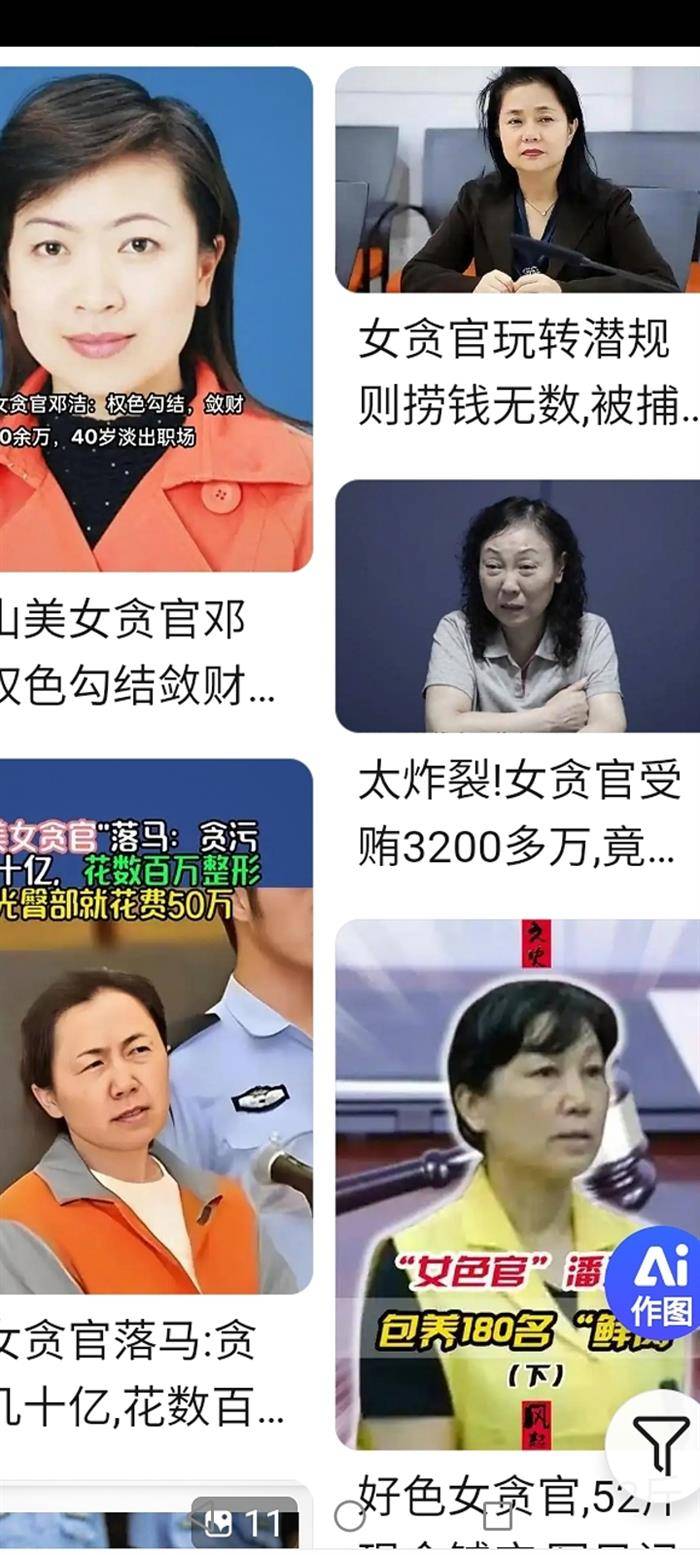The width and height of the screenshot is (700, 1555).
Task: Open the image captioned 美女贪官邓 权色勾结敛财
Action: coord(155,318)
